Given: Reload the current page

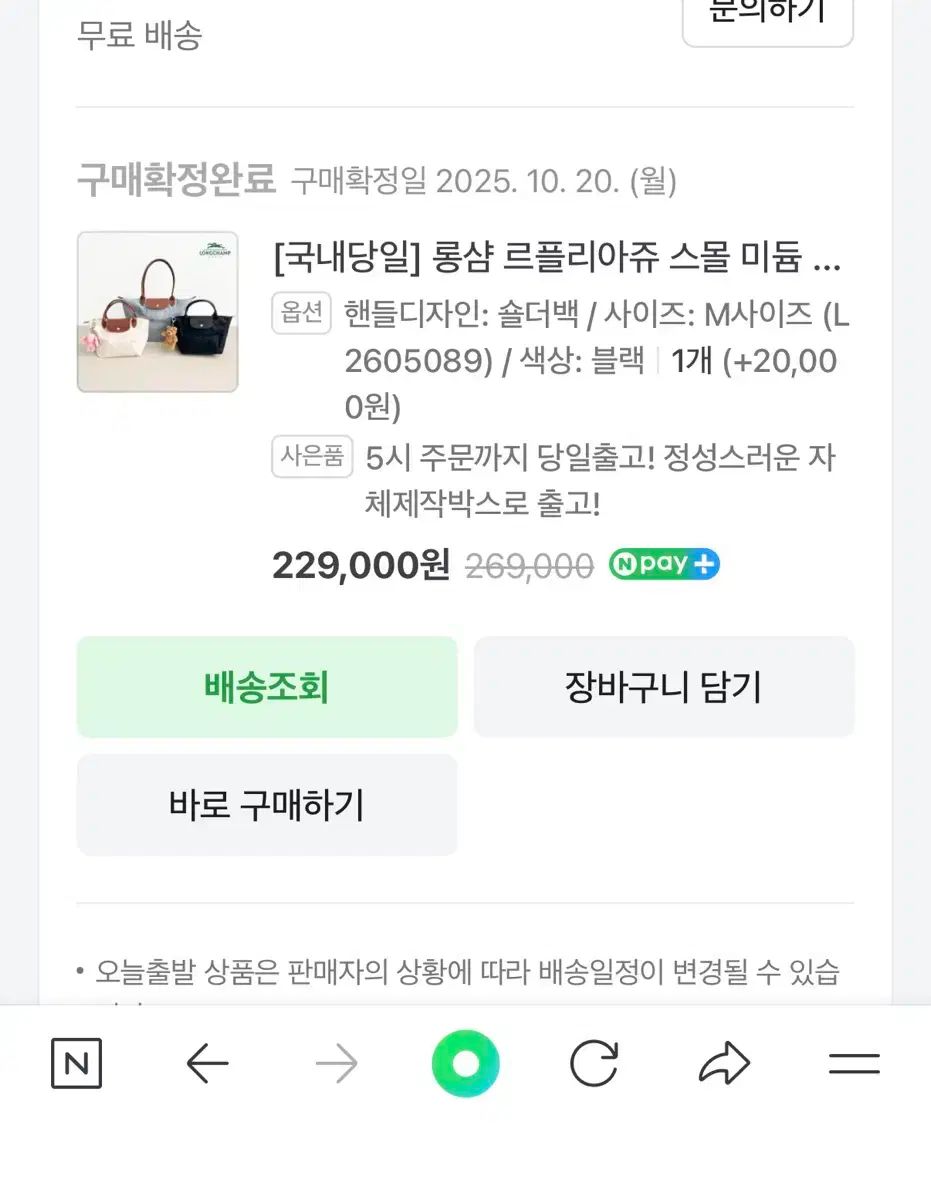Looking at the screenshot, I should pyautogui.click(x=594, y=1064).
